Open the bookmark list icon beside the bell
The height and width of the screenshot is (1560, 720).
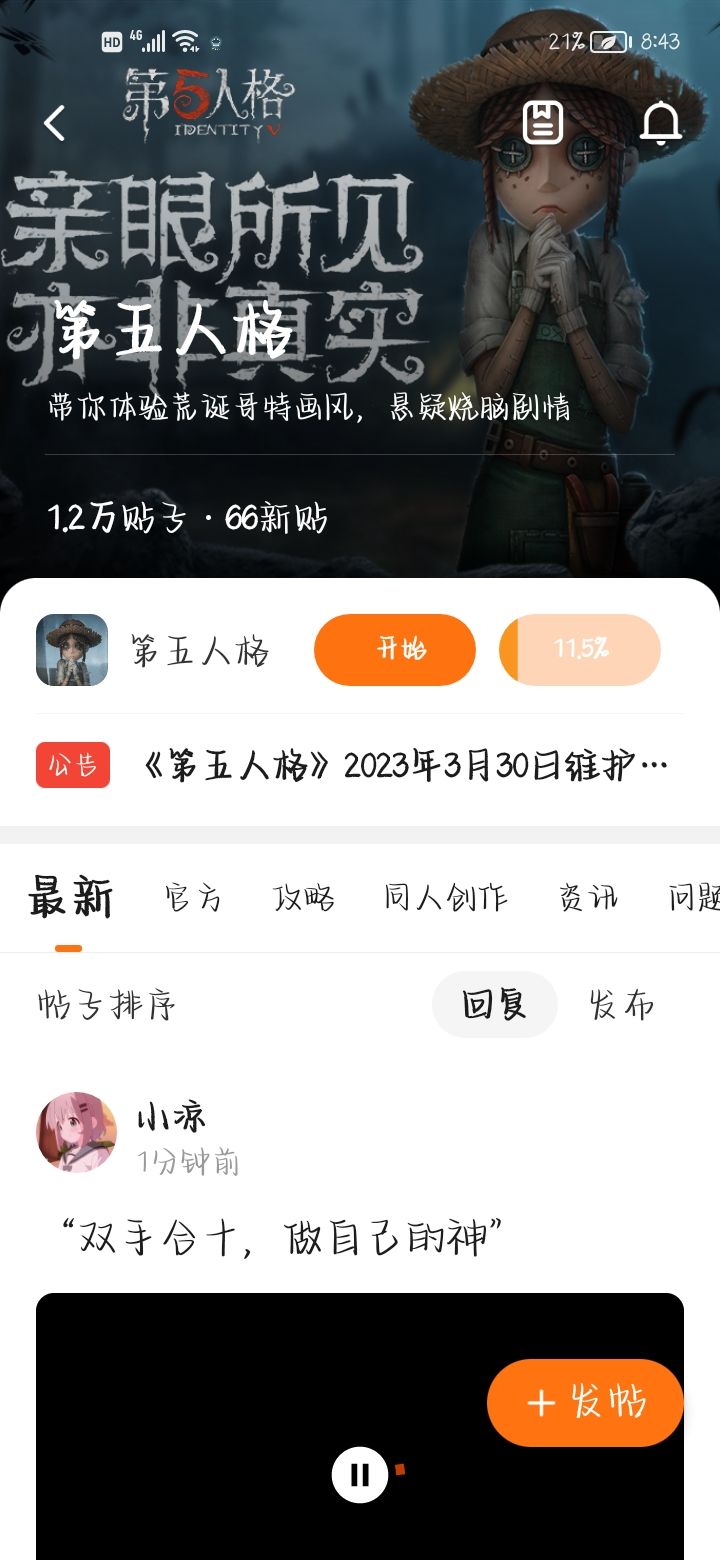point(543,123)
